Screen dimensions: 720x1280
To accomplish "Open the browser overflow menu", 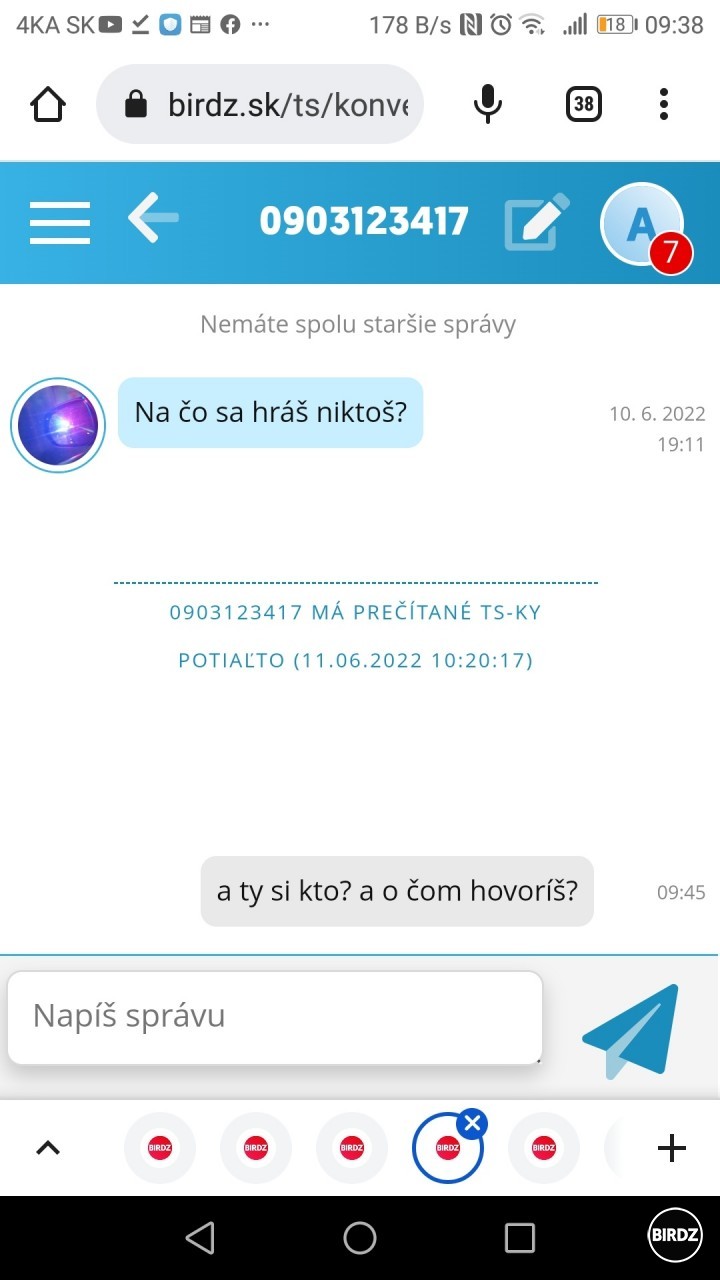I will (x=664, y=104).
